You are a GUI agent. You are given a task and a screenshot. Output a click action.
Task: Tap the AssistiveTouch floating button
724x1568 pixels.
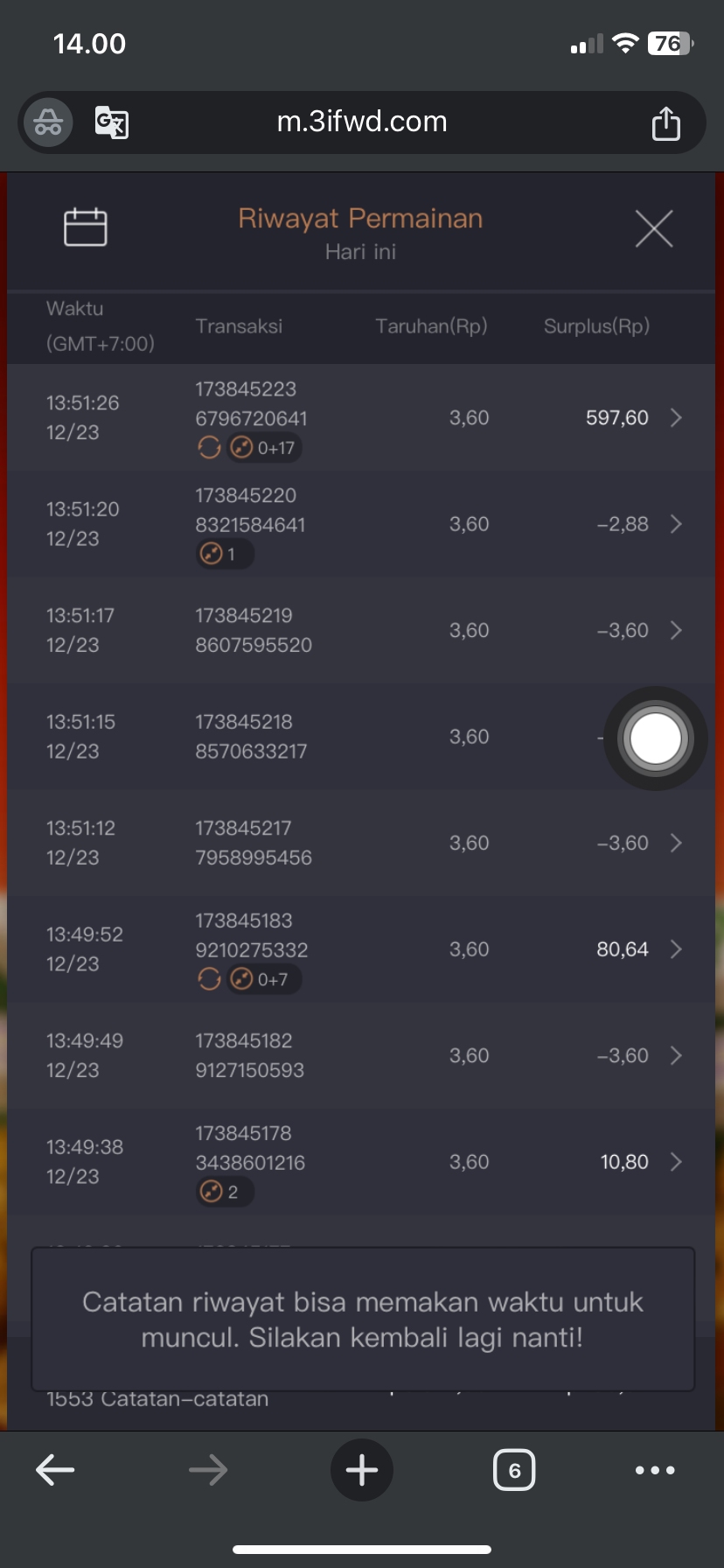point(655,738)
